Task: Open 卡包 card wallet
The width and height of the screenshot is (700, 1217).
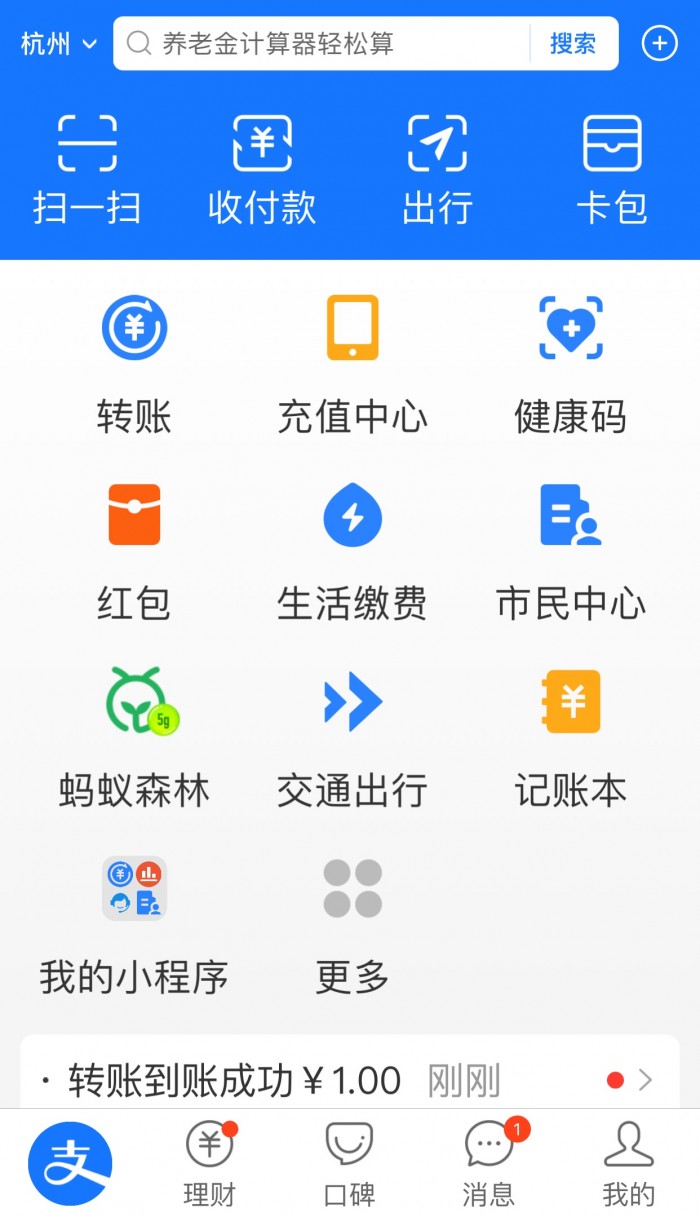Action: click(612, 170)
